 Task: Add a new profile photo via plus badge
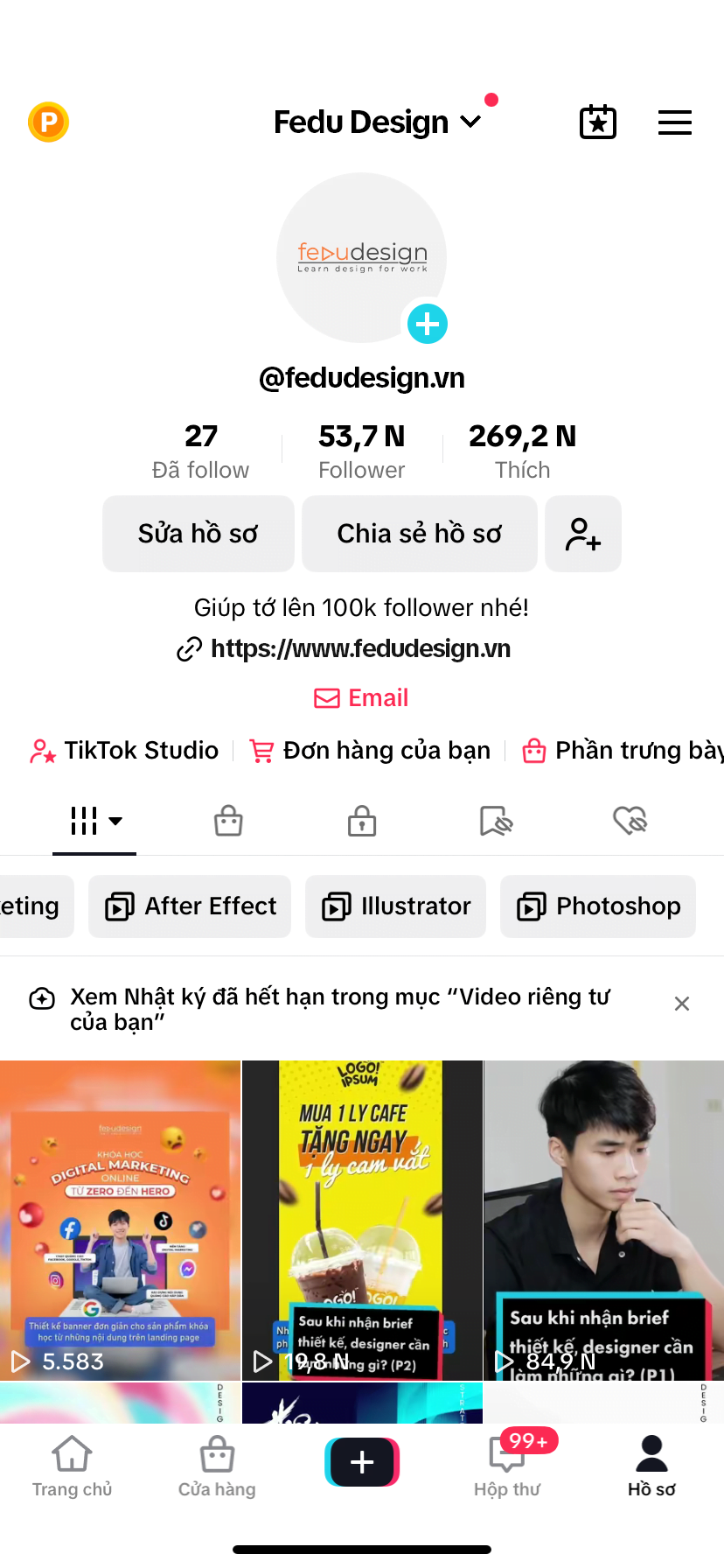(428, 325)
